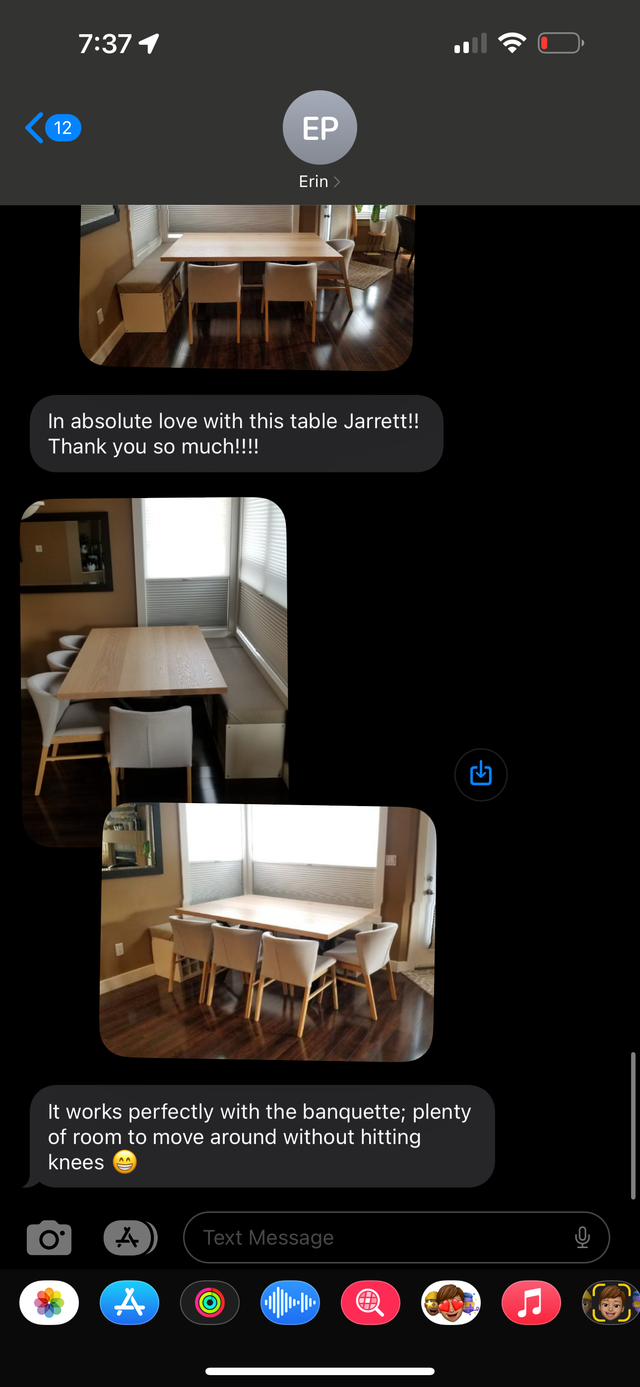Open the App Store iMessage app

click(130, 1303)
